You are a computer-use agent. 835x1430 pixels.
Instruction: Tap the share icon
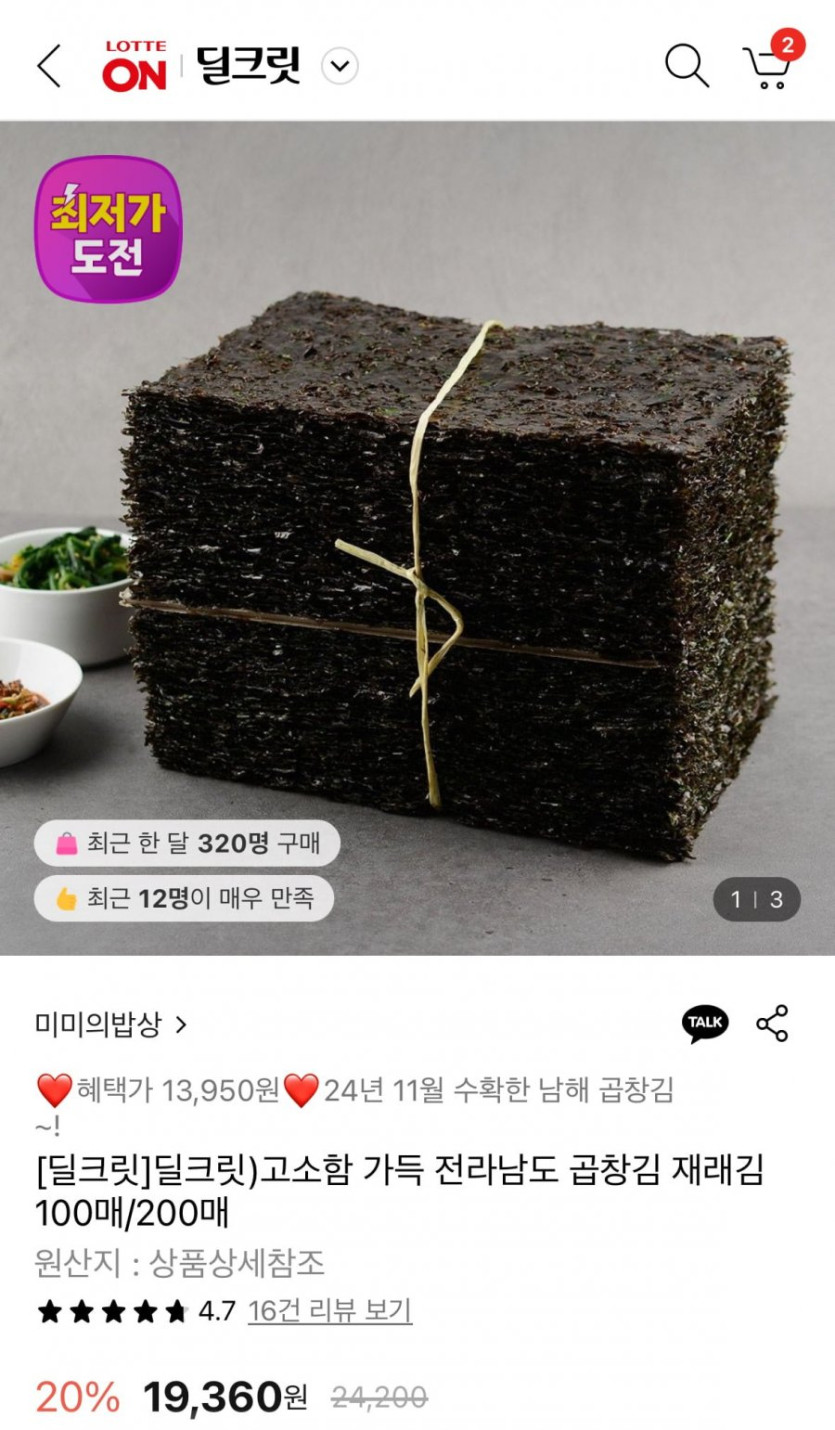point(772,1023)
